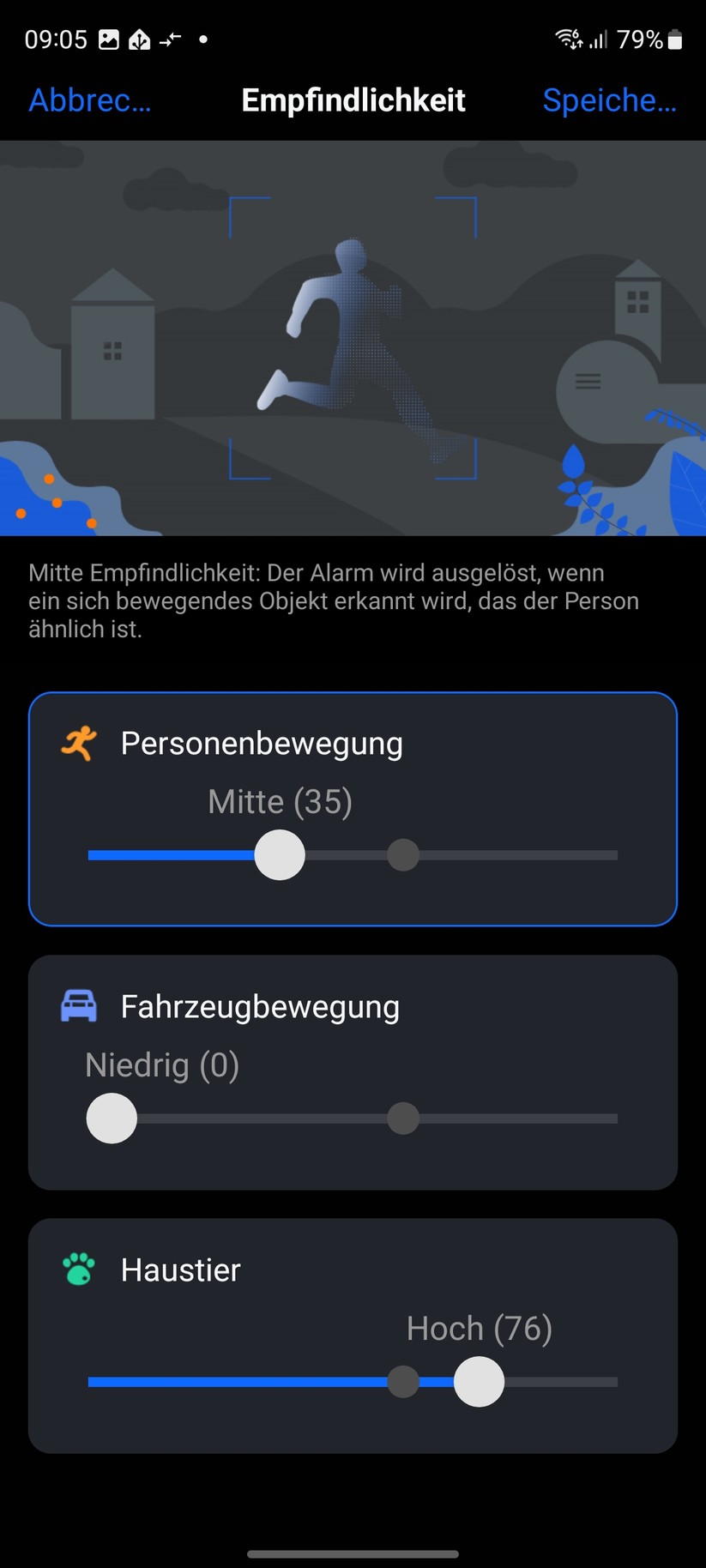
Task: Click the blue car icon for Fahrzeugbewegung
Action: coord(80,1005)
